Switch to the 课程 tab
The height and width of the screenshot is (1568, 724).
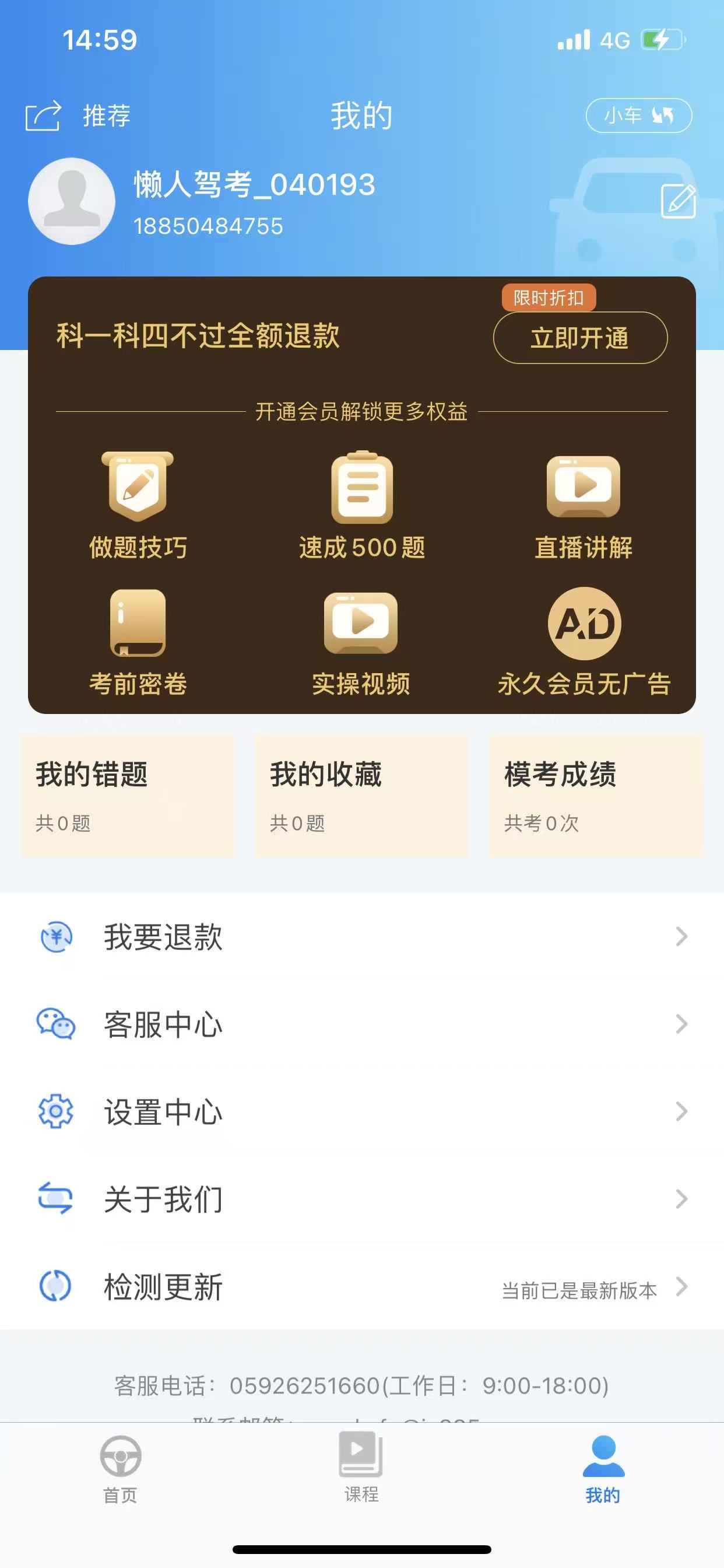point(361,1467)
